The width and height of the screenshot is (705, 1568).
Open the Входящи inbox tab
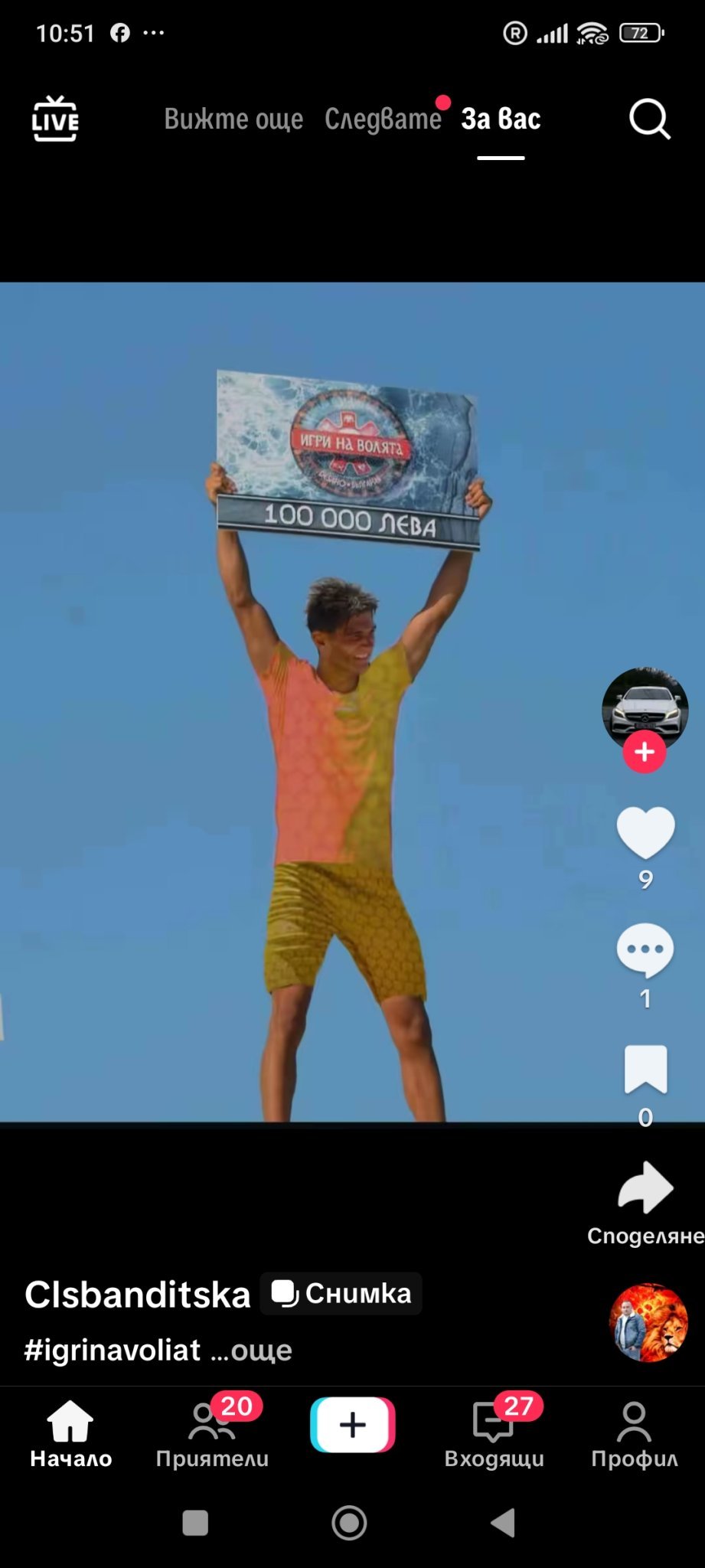click(494, 1434)
